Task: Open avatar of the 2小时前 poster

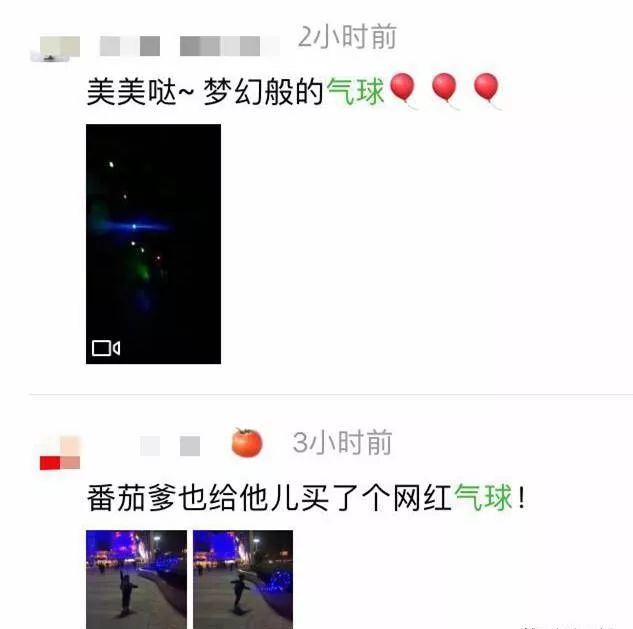Action: [x=55, y=47]
